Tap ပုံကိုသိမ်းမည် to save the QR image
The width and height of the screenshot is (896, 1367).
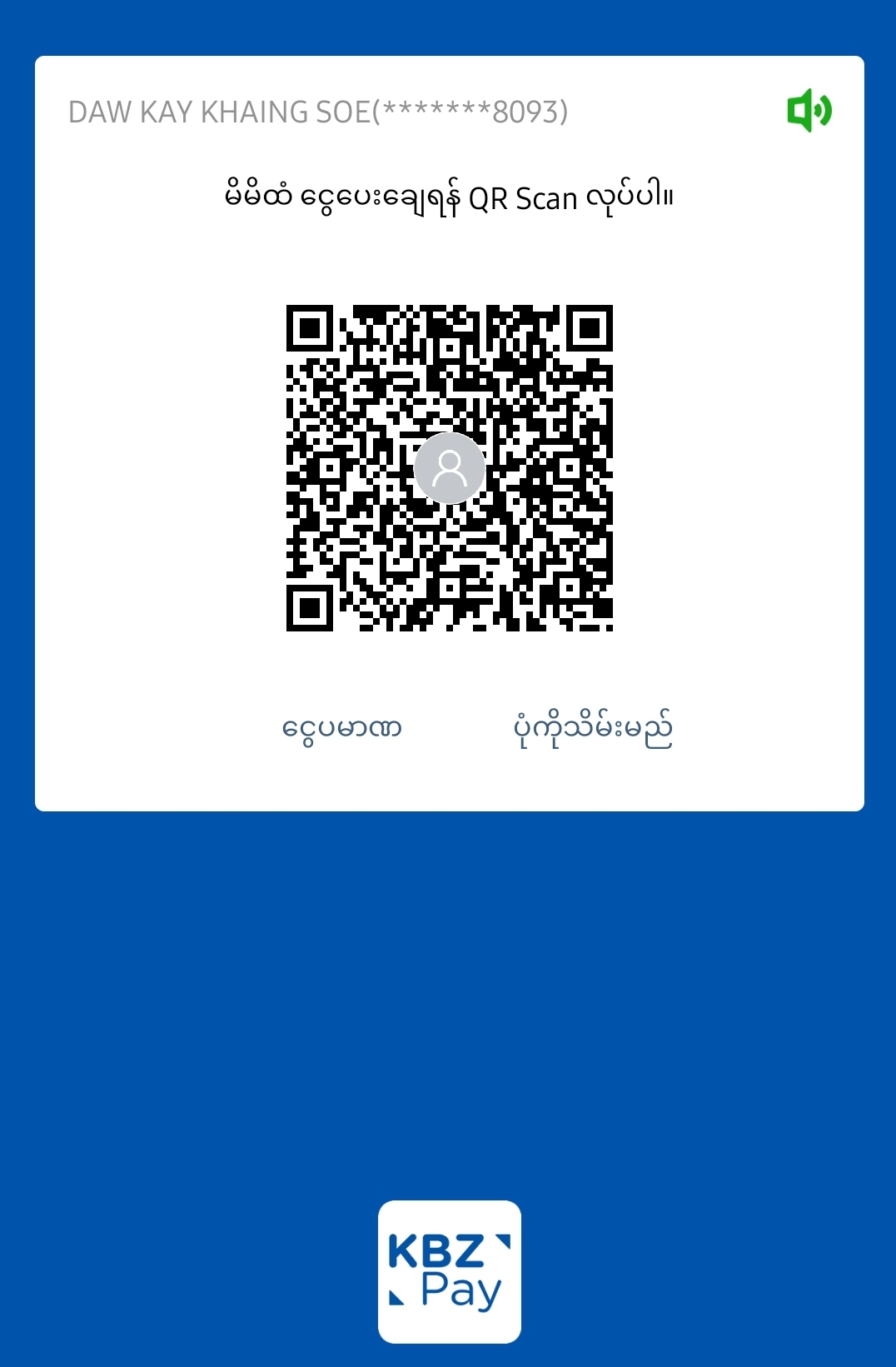(592, 728)
